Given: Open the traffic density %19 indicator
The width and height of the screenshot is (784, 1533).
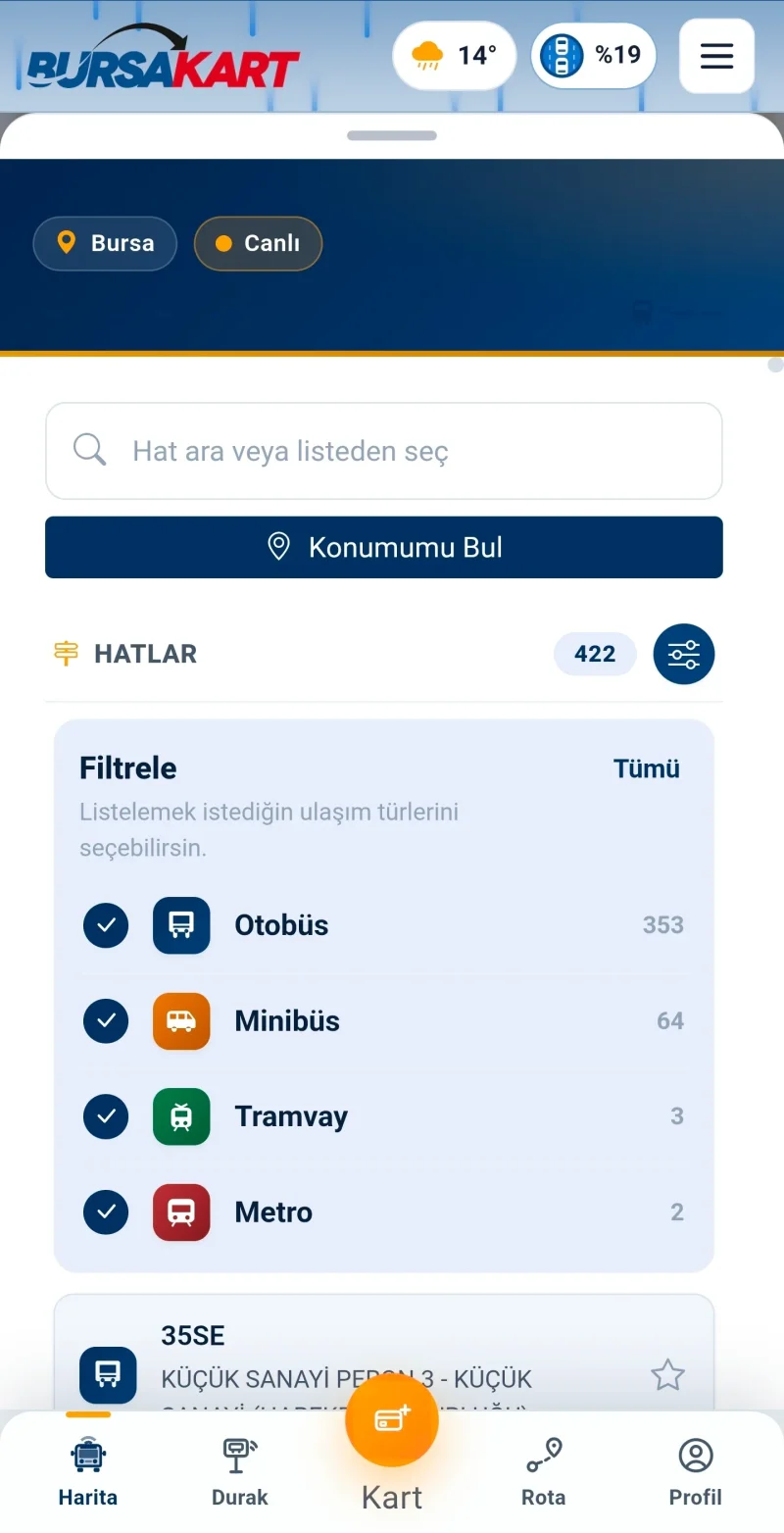Looking at the screenshot, I should tap(594, 55).
